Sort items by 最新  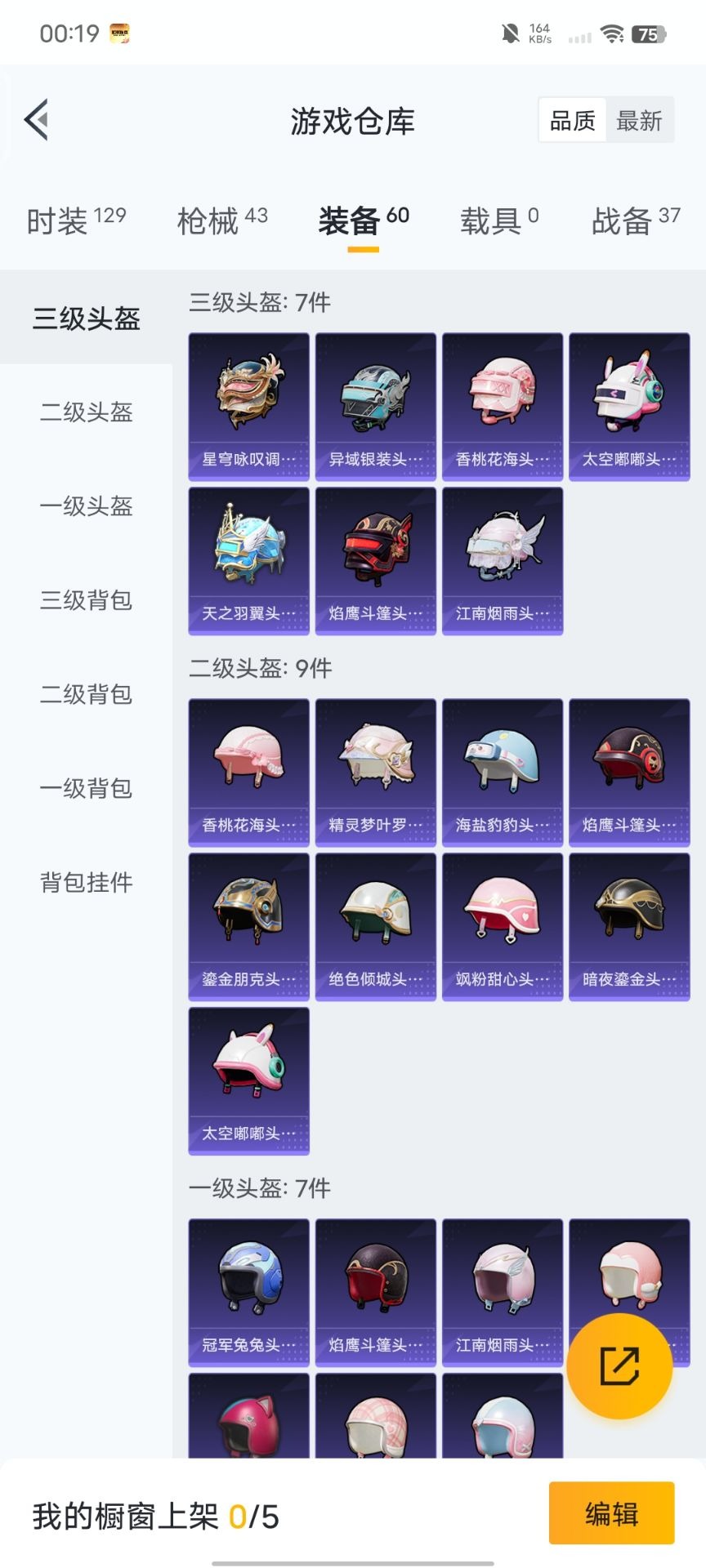[x=639, y=121]
